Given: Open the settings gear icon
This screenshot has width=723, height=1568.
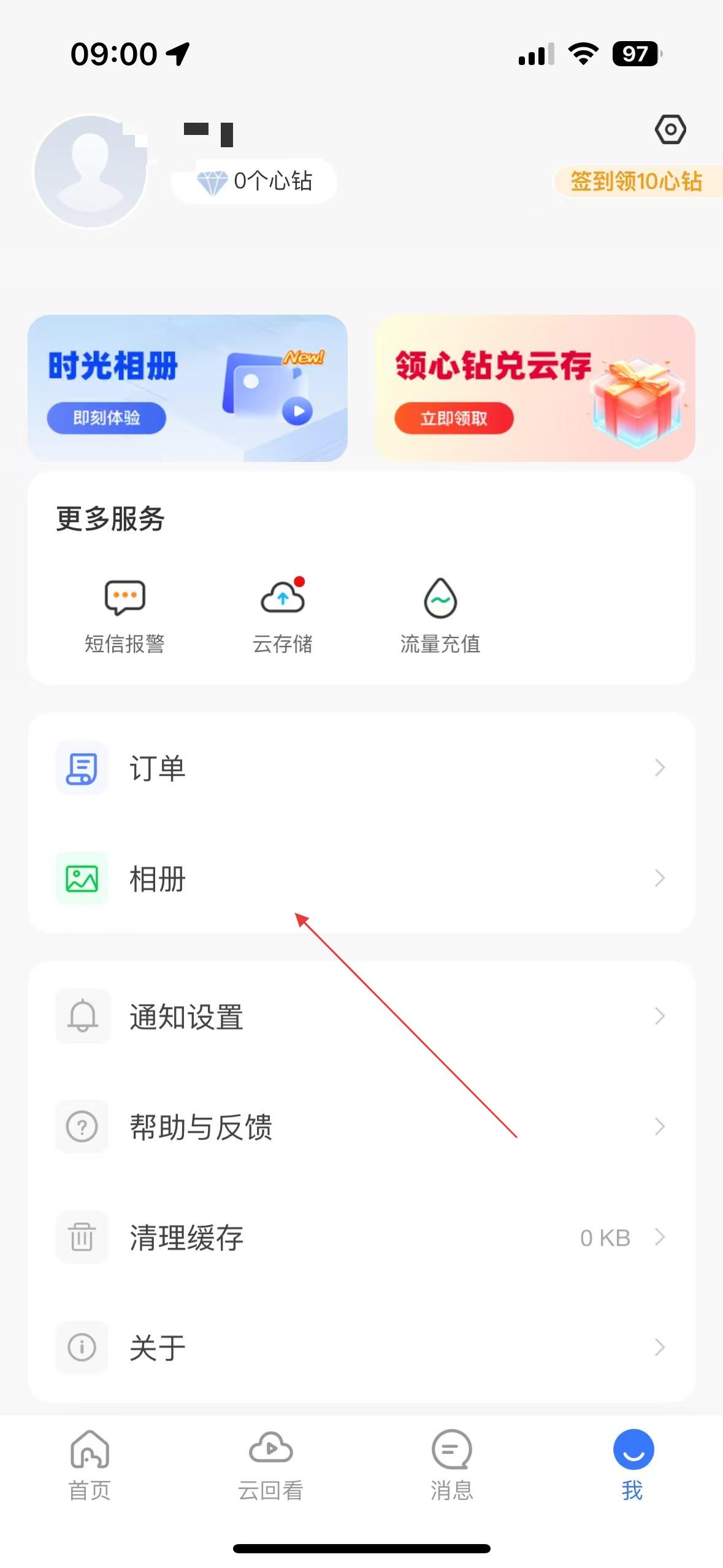Looking at the screenshot, I should tap(670, 129).
